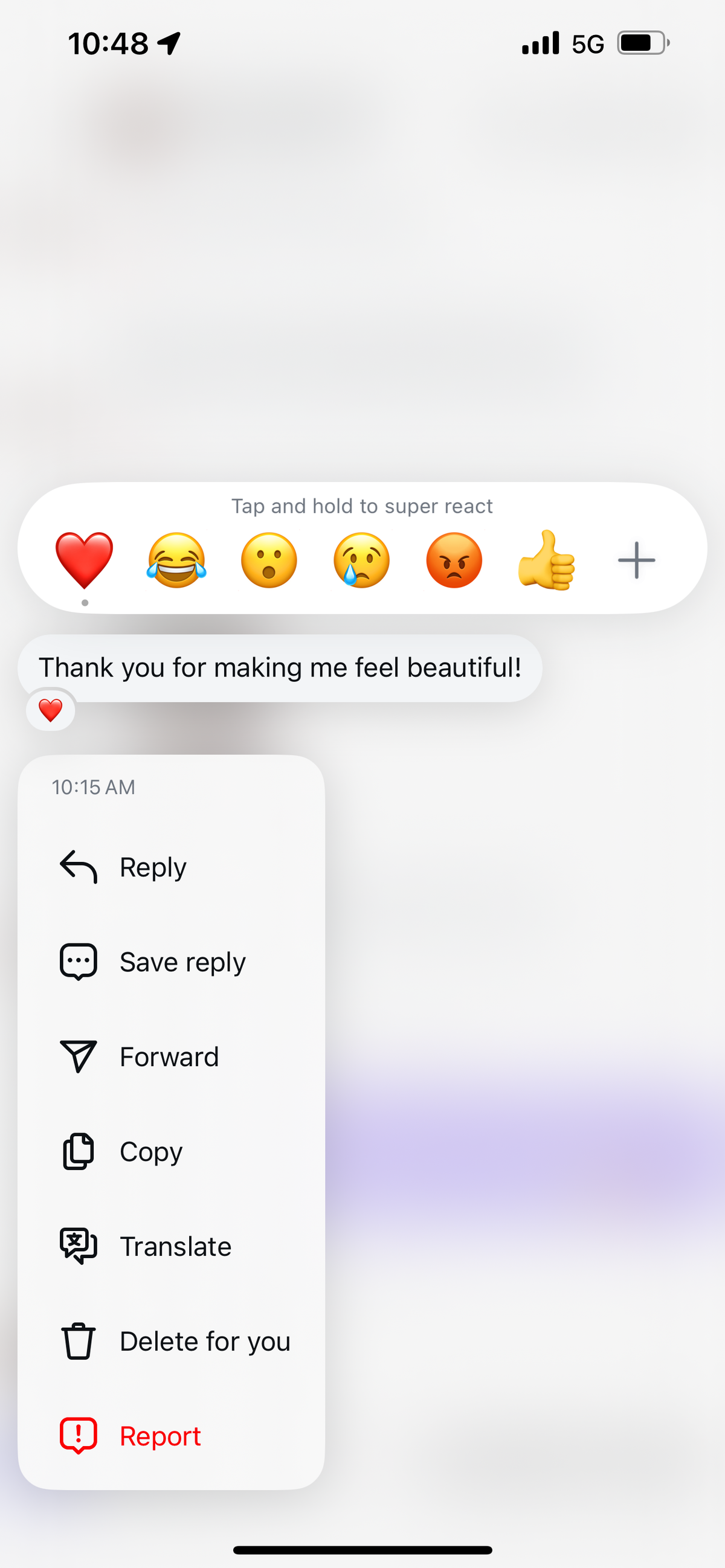The image size is (725, 1568).
Task: Select Delete for you
Action: pyautogui.click(x=204, y=1341)
